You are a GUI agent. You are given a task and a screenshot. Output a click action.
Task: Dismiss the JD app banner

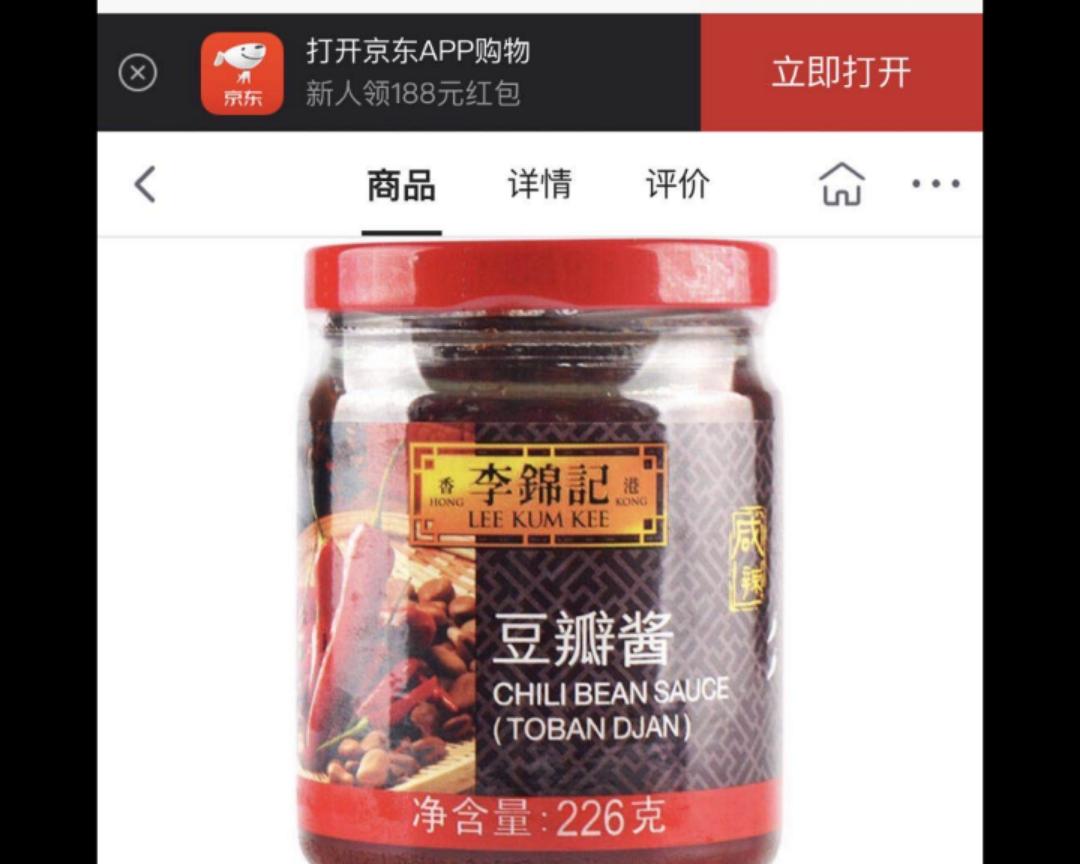tap(138, 73)
